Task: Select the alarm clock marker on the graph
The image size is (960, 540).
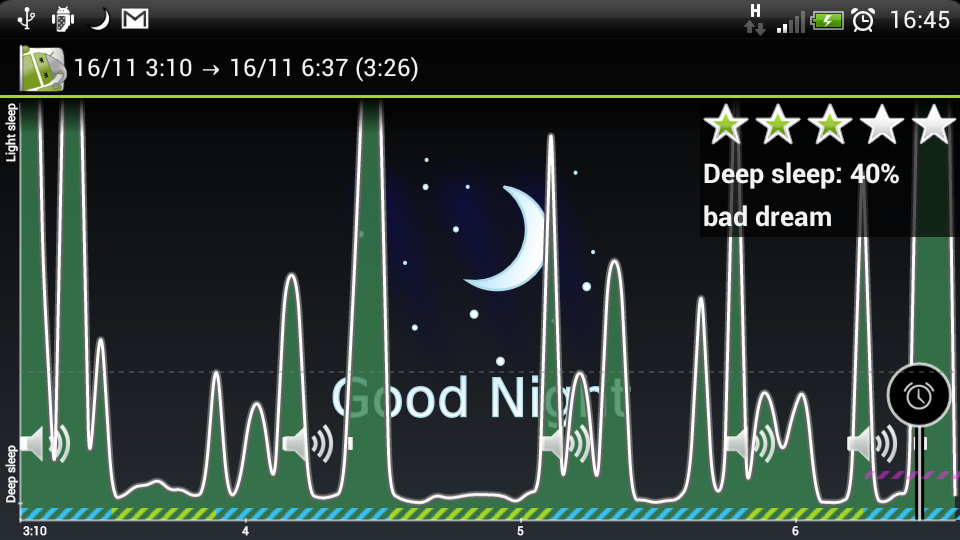Action: [x=919, y=395]
